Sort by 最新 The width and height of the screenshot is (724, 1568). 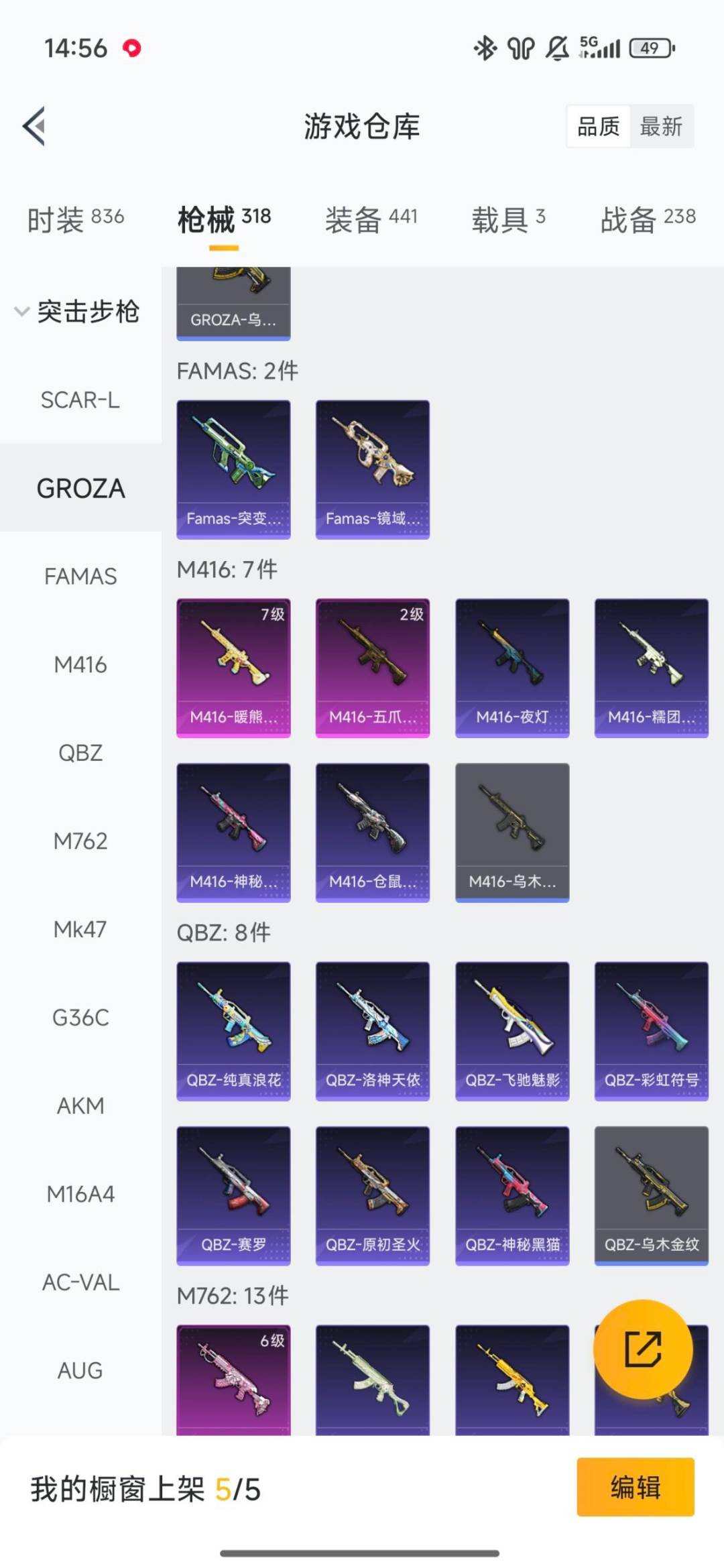click(x=661, y=126)
